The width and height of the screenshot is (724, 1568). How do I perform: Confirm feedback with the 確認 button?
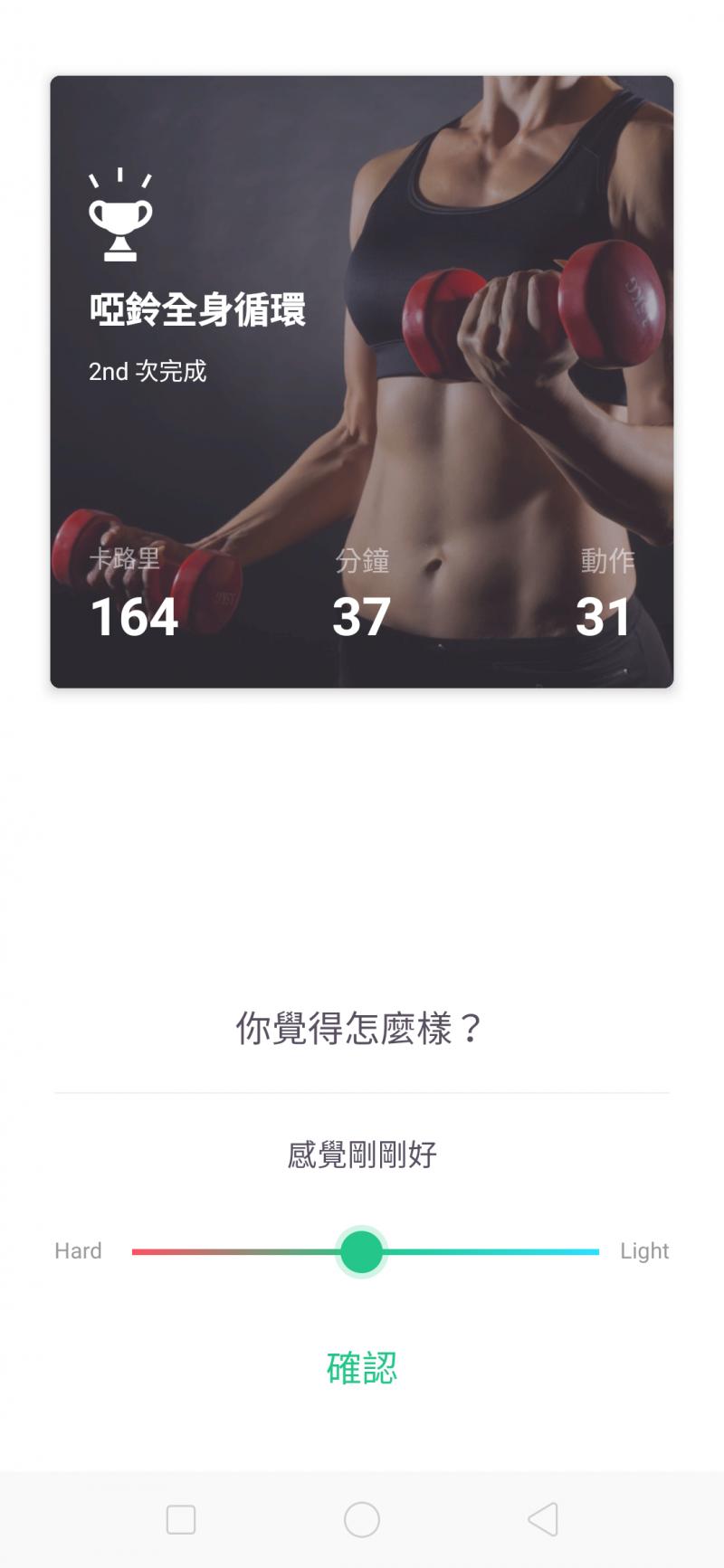(x=362, y=1367)
